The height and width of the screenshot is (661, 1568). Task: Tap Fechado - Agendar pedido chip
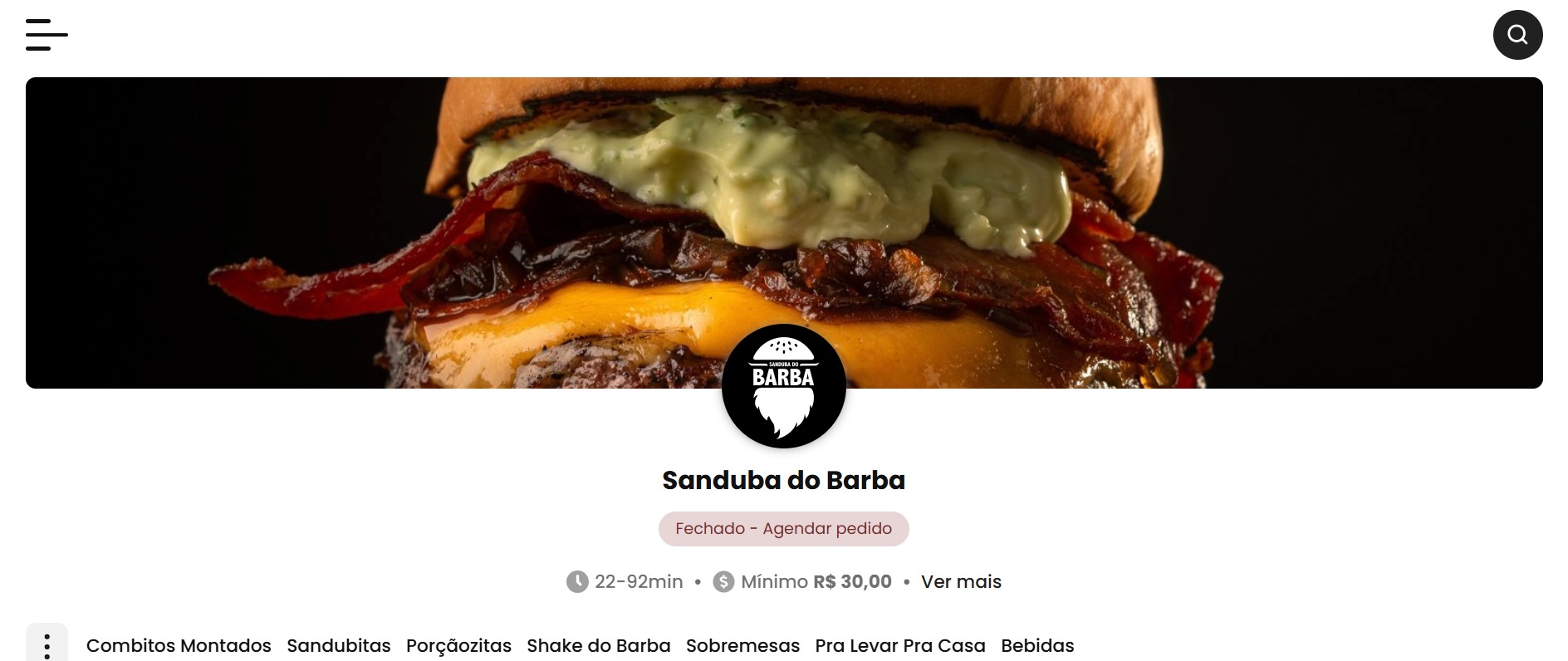[783, 529]
